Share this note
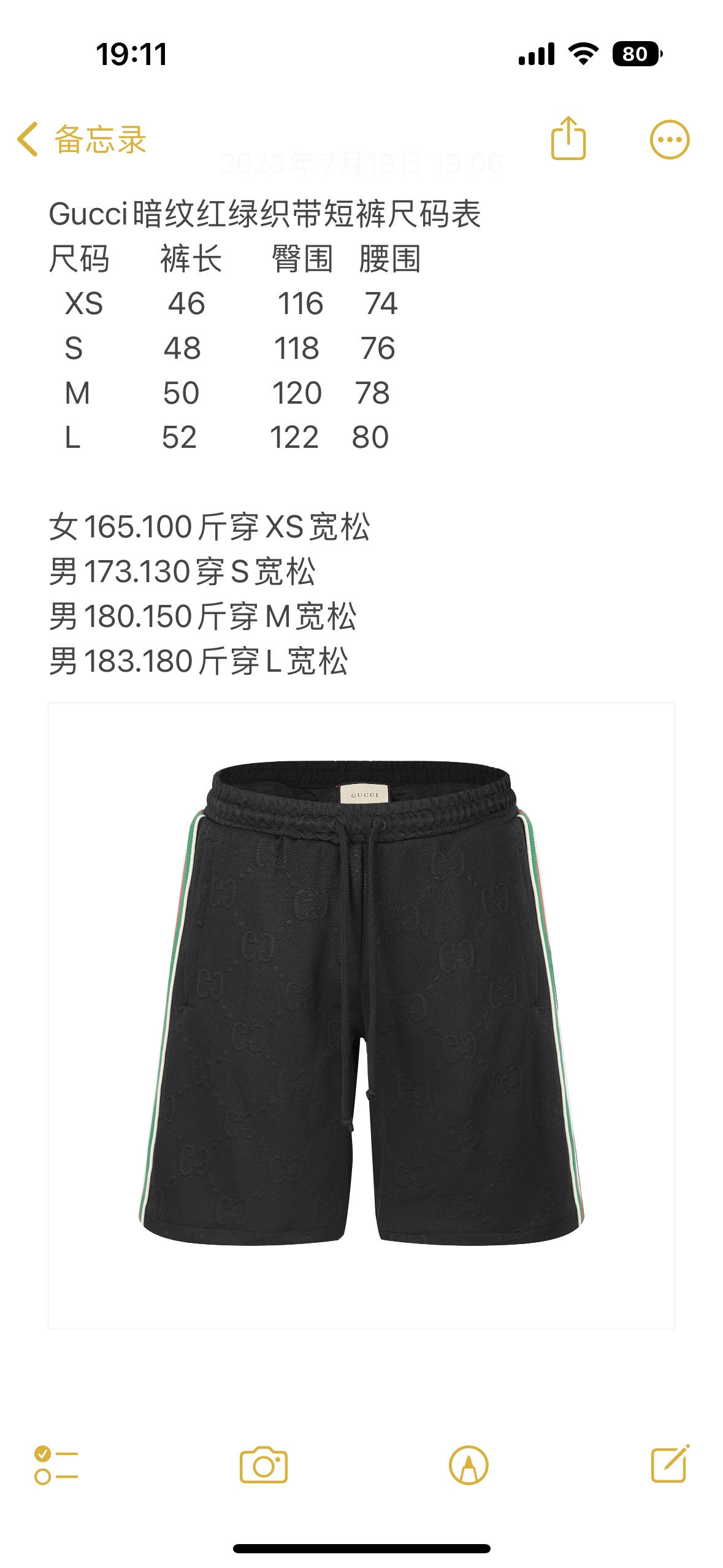 (x=568, y=139)
